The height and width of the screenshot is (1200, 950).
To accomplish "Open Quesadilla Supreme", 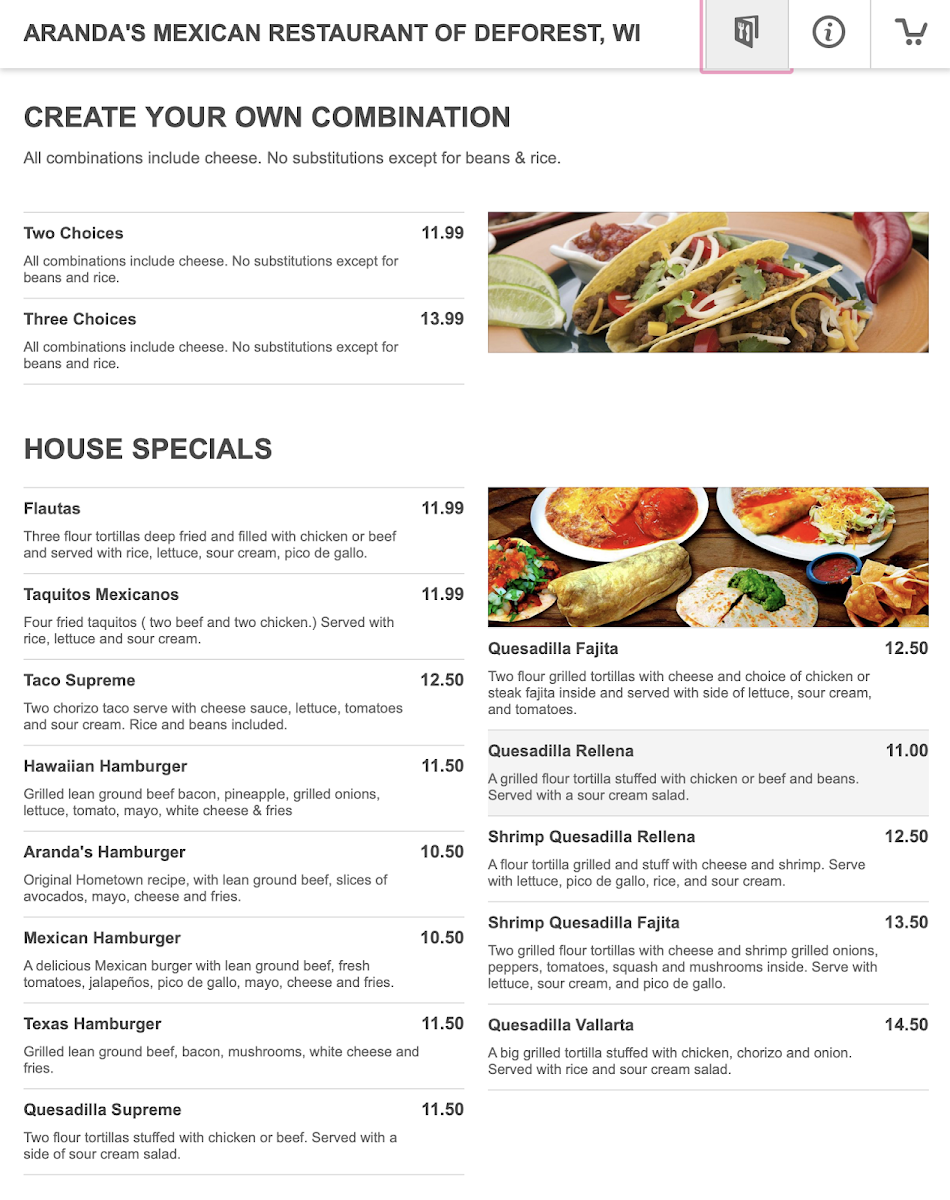I will [x=244, y=1132].
